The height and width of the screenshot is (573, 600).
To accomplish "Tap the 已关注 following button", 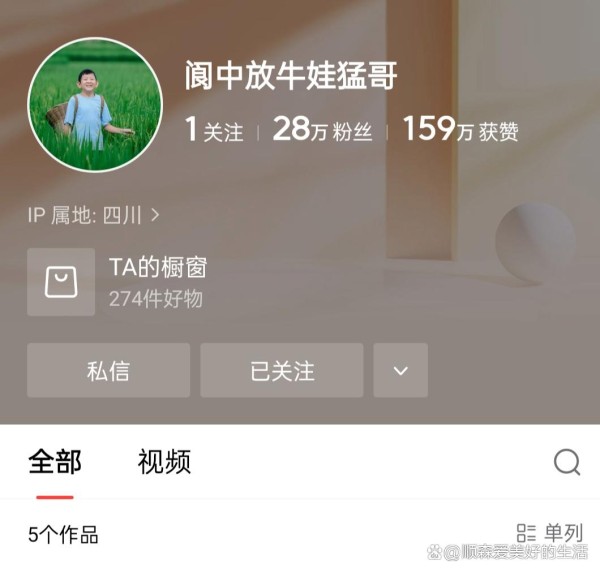I will [281, 370].
